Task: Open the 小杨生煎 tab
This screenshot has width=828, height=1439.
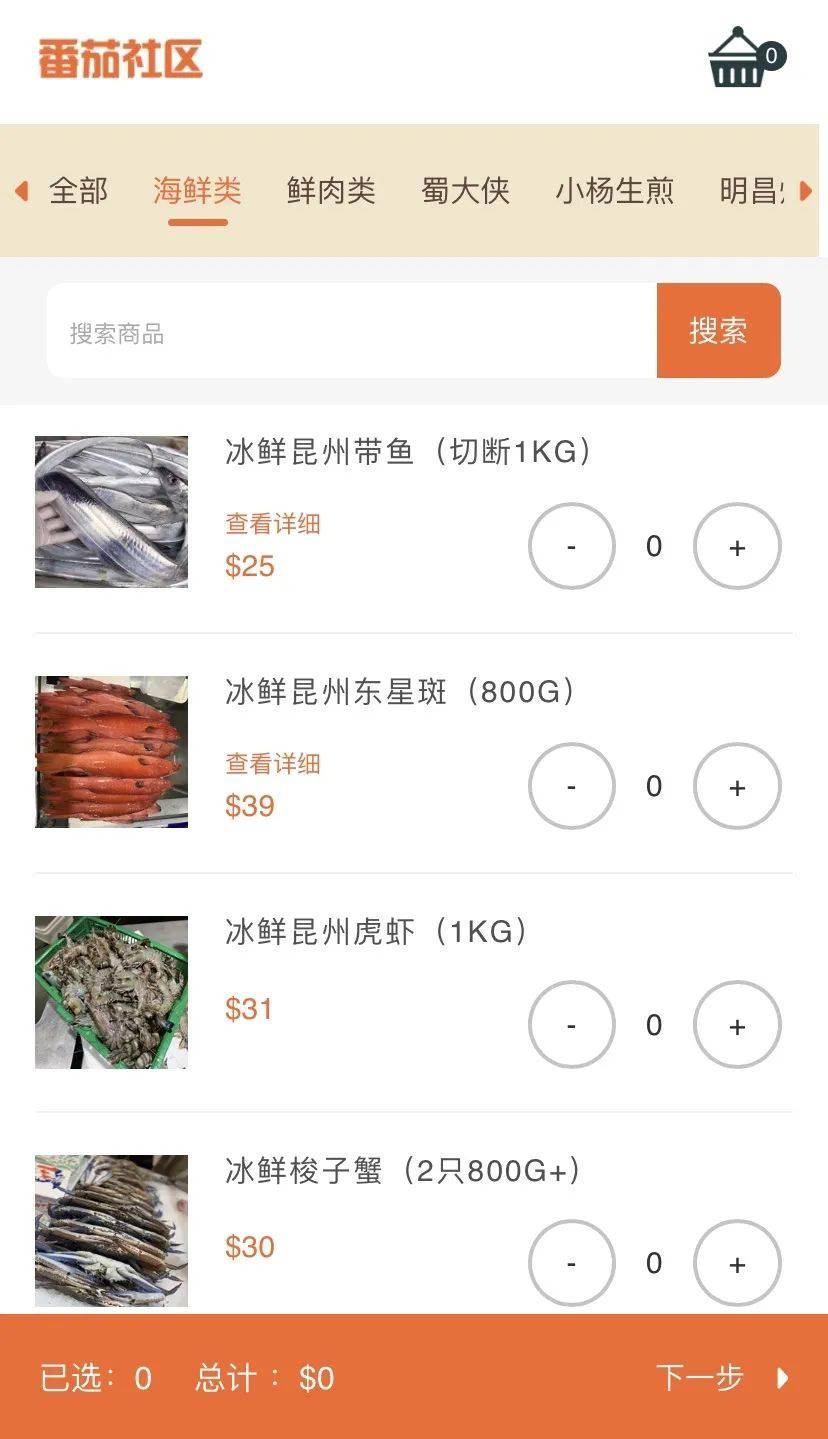Action: pyautogui.click(x=615, y=190)
